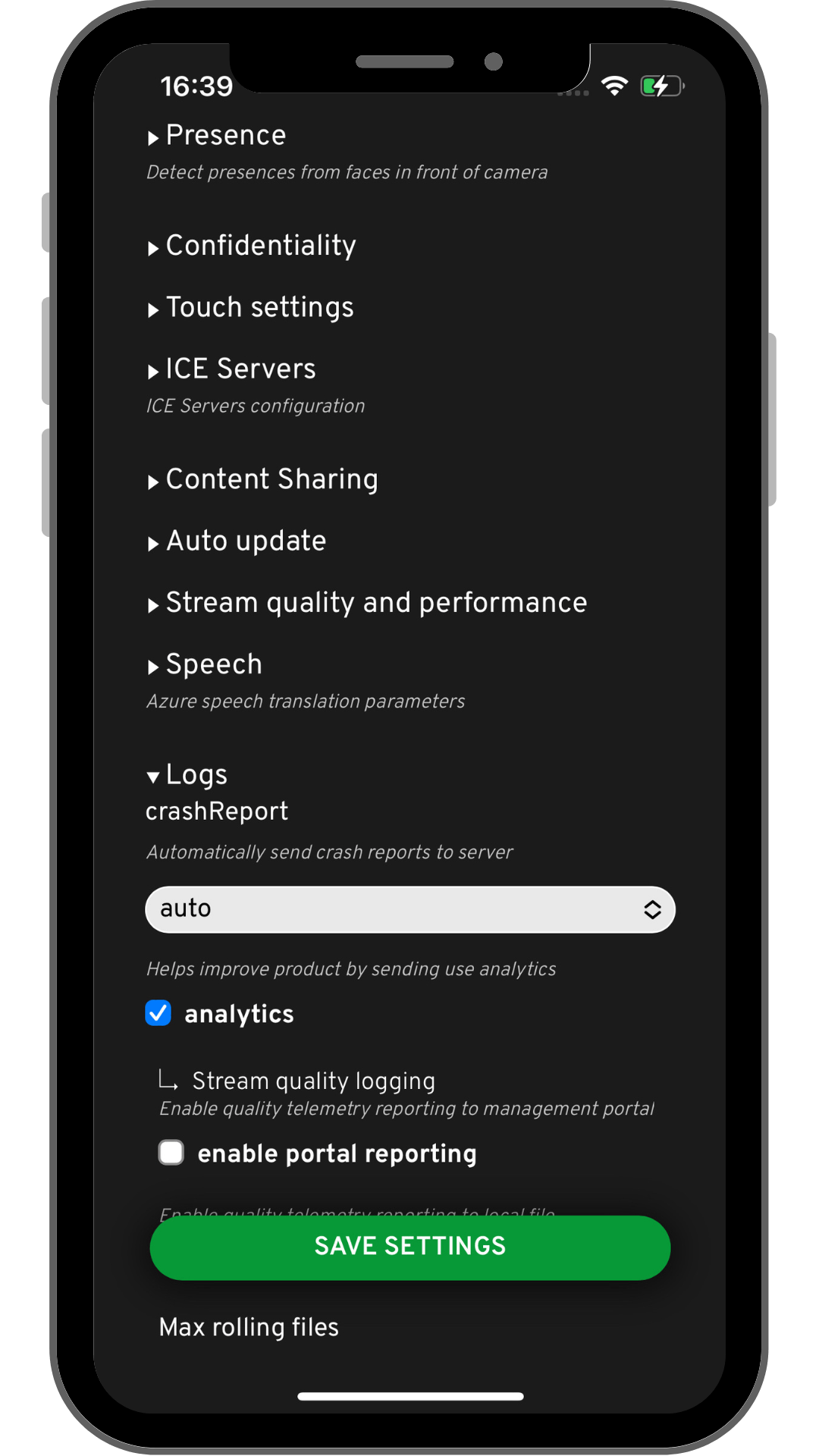Expand Stream quality and performance

367,603
